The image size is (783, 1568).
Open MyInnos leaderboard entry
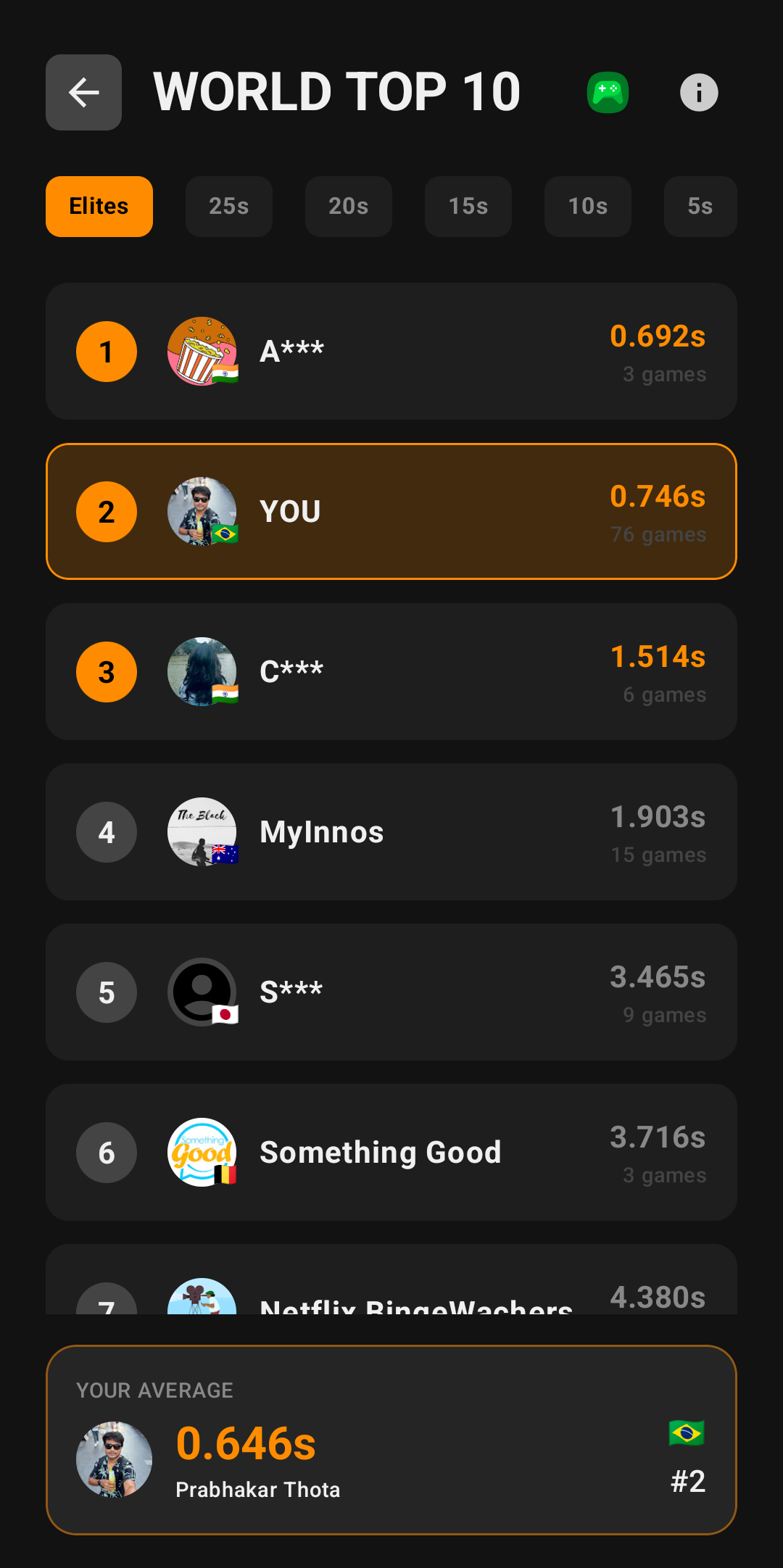(x=391, y=832)
